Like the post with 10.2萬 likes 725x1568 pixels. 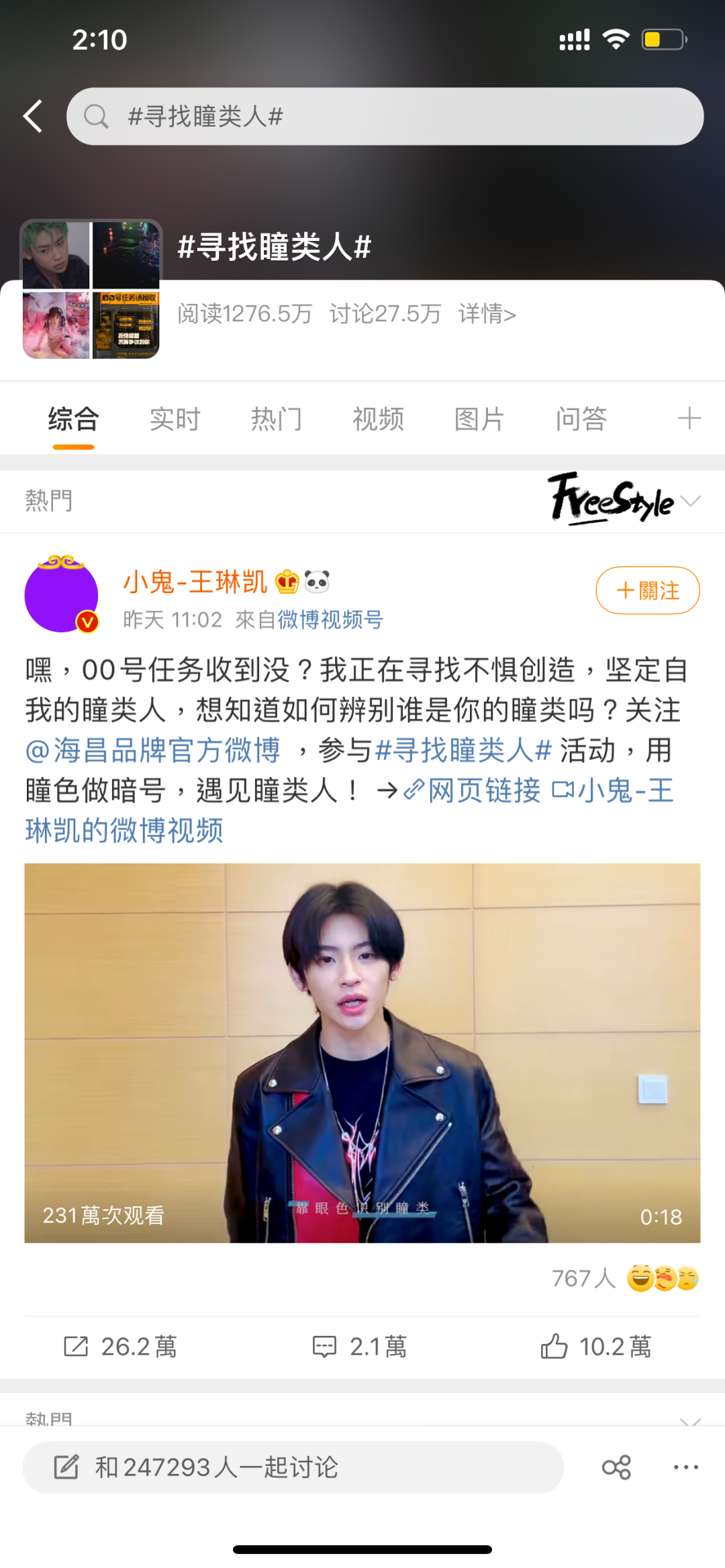click(x=596, y=1346)
